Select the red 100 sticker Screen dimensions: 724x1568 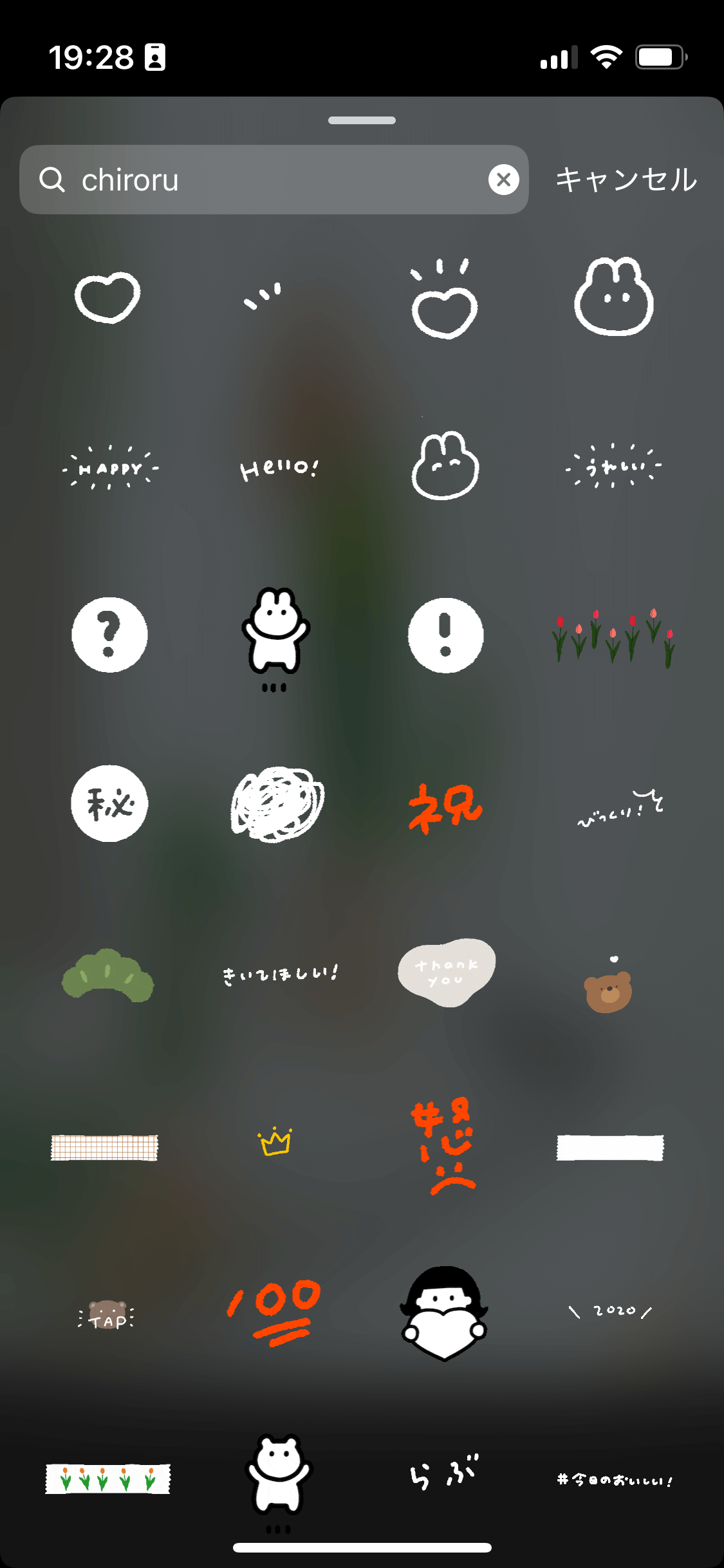[275, 1313]
